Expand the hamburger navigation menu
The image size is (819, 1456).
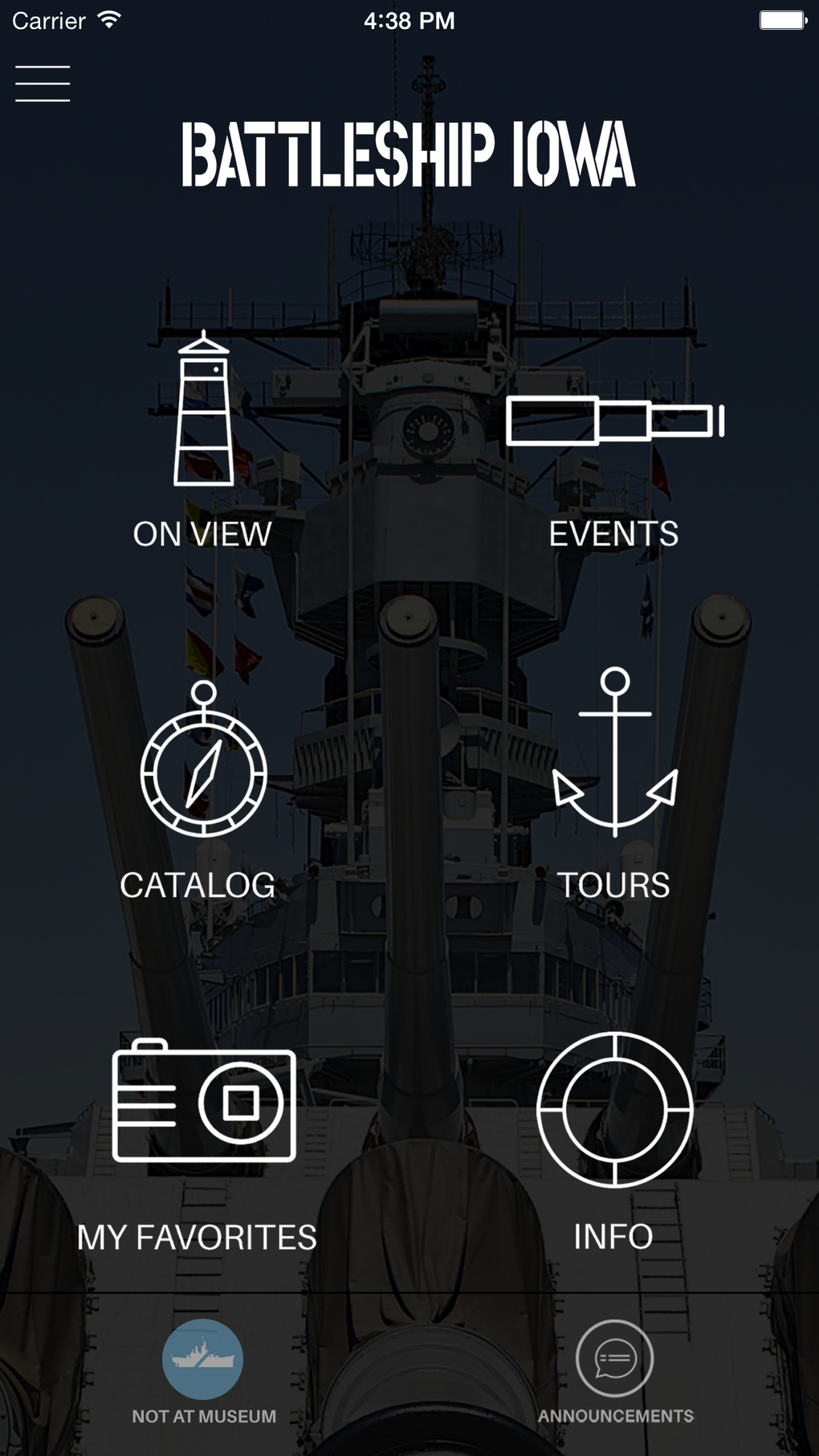click(x=42, y=83)
